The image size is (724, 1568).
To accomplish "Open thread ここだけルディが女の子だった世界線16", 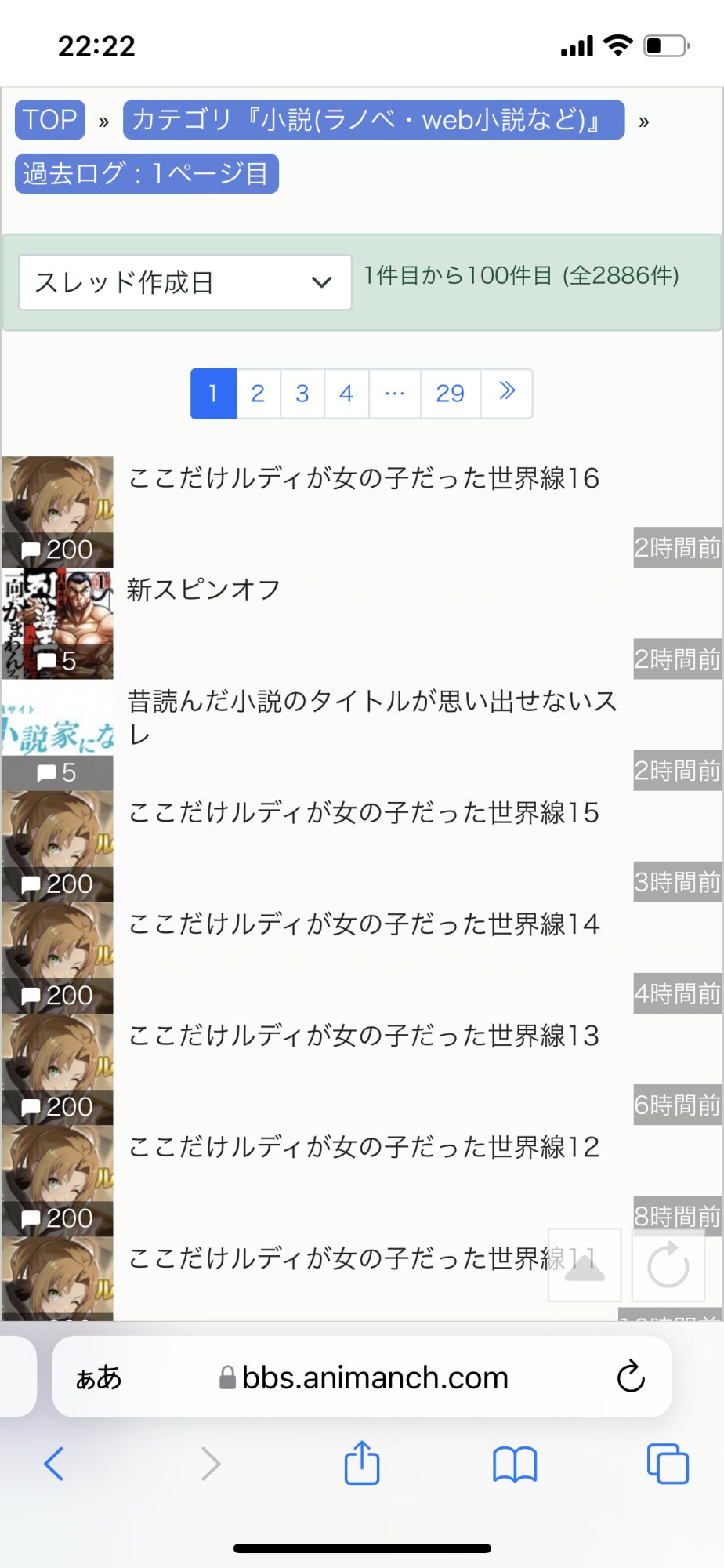I will click(364, 478).
